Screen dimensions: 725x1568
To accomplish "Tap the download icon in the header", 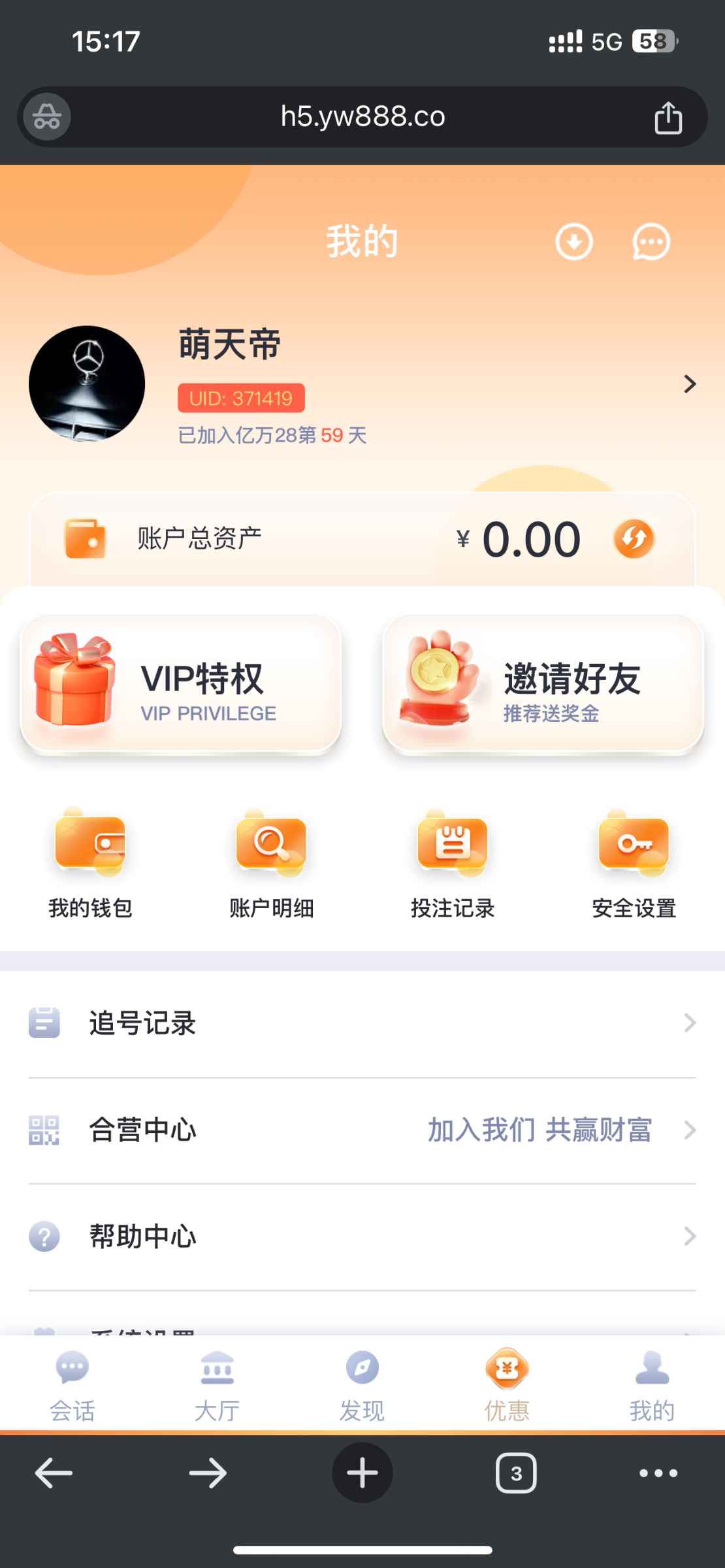I will pos(573,242).
